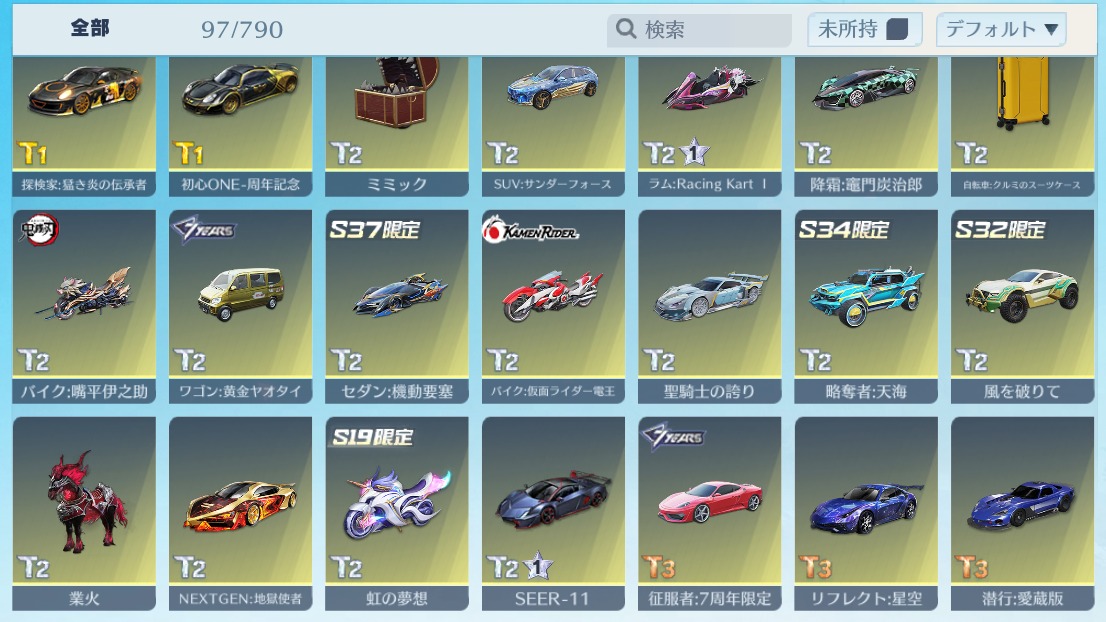This screenshot has width=1106, height=622.
Task: Open the 業火 horse mount card
Action: click(x=85, y=512)
